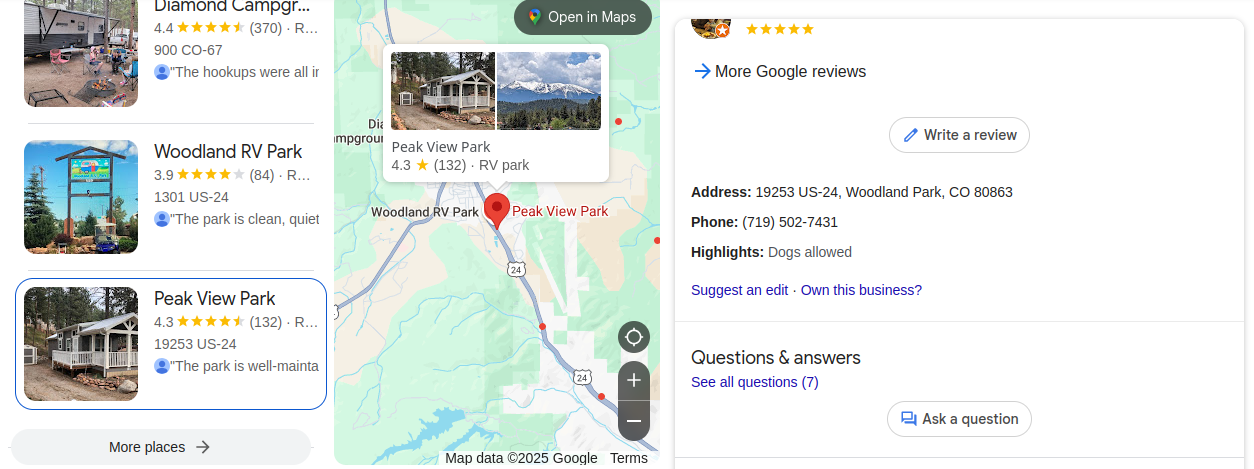This screenshot has width=1254, height=469.
Task: Open the Own this business link
Action: point(860,290)
